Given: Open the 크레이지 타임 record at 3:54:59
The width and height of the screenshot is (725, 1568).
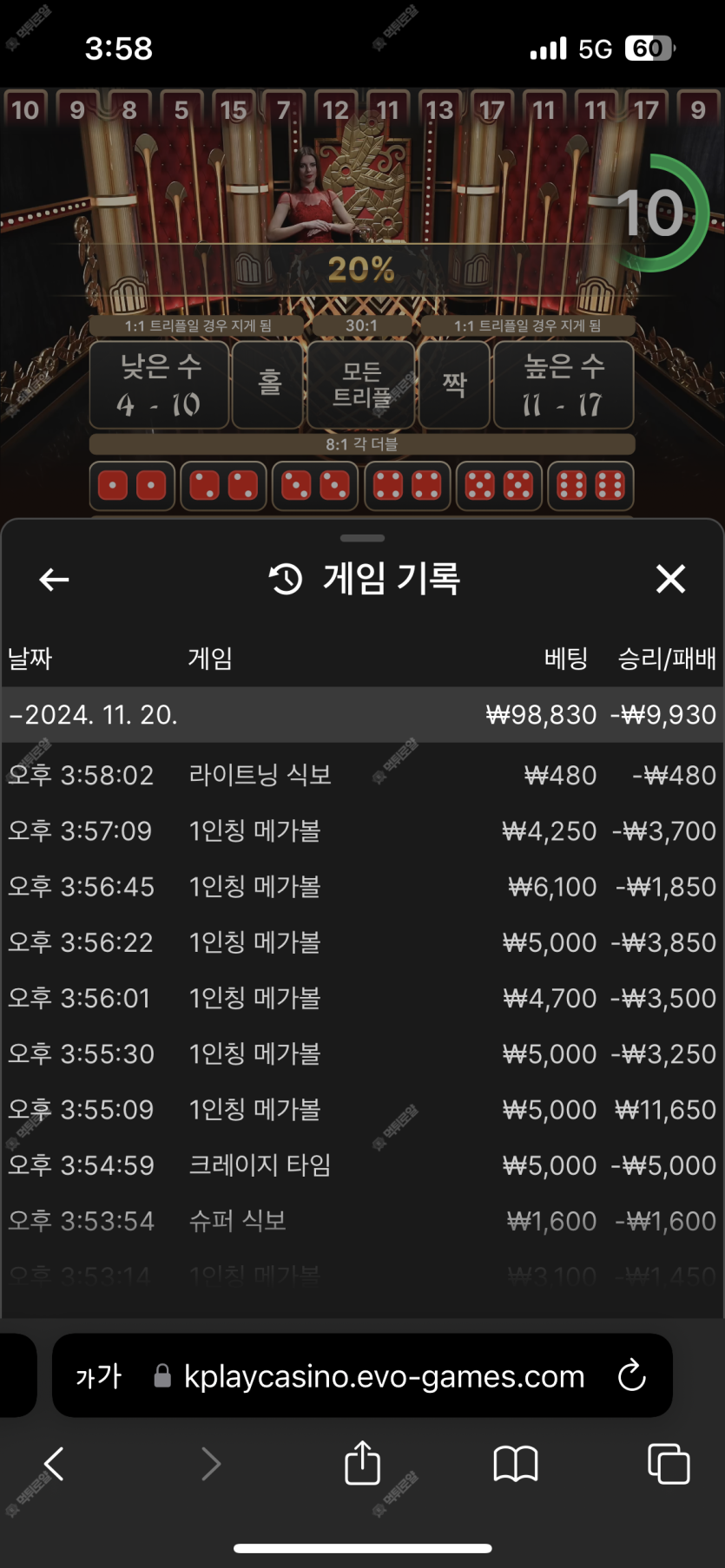Looking at the screenshot, I should tap(362, 1165).
